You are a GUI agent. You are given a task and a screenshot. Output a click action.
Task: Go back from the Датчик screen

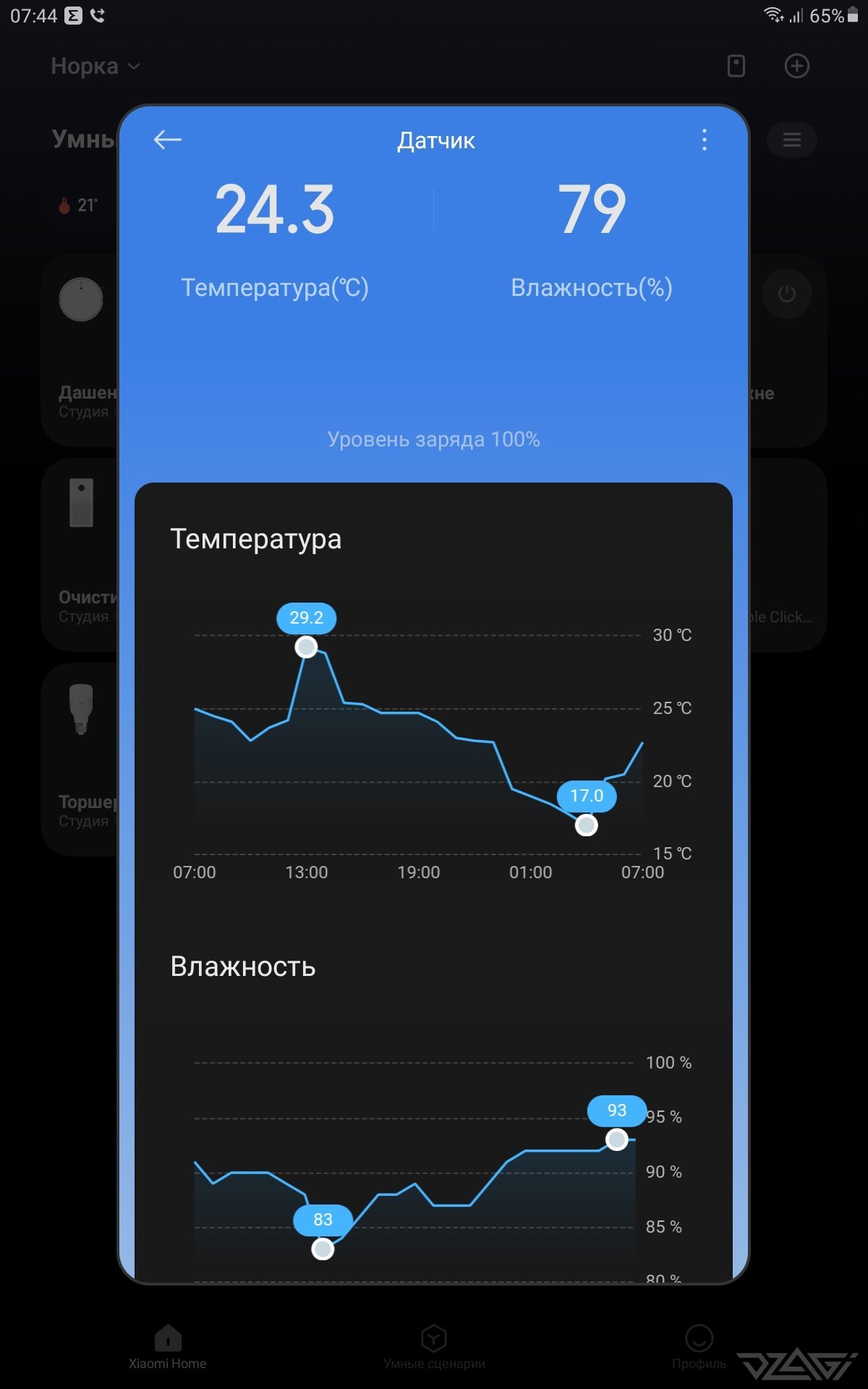coord(168,140)
